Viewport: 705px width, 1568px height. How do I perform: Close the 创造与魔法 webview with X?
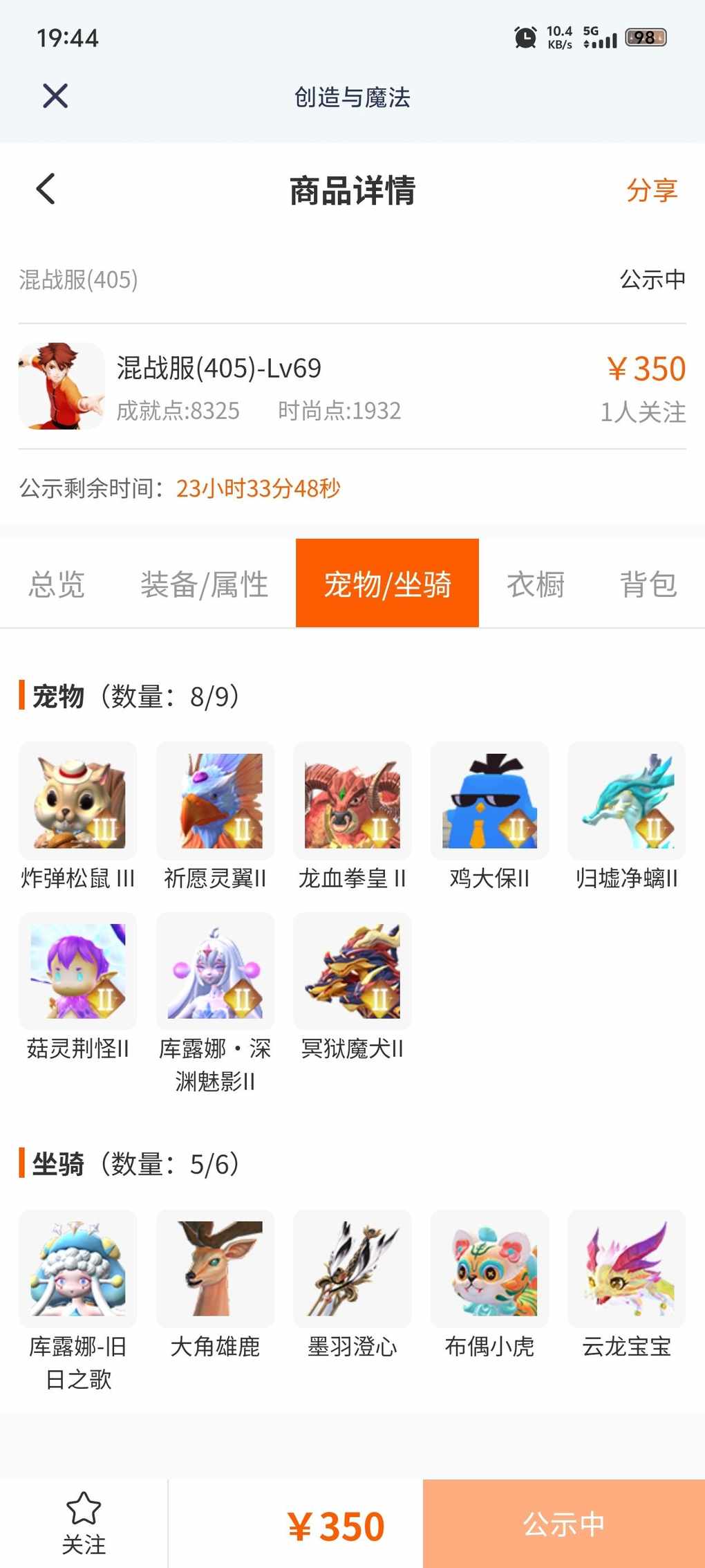click(55, 96)
